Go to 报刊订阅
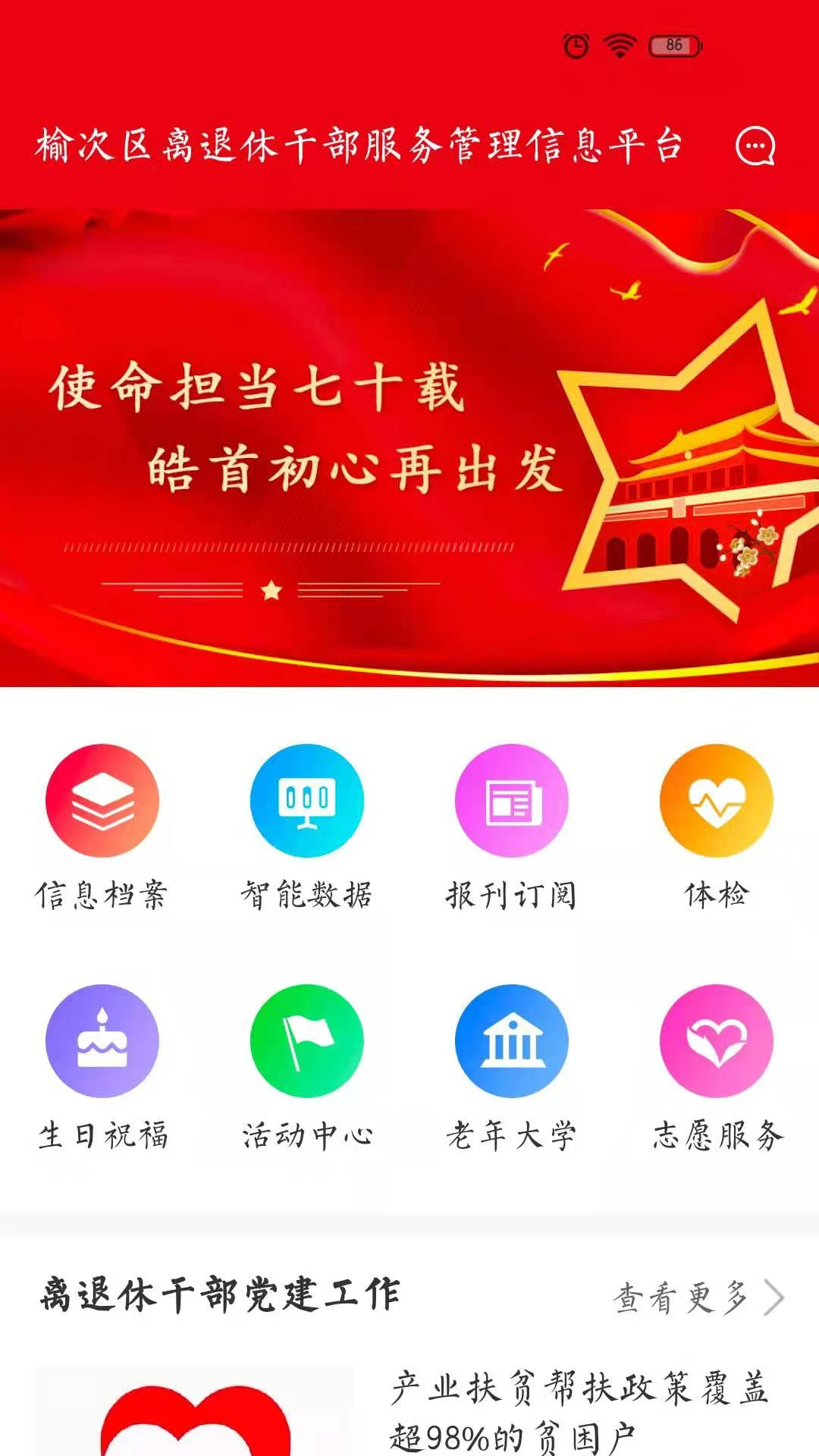The image size is (819, 1456). coord(512,827)
